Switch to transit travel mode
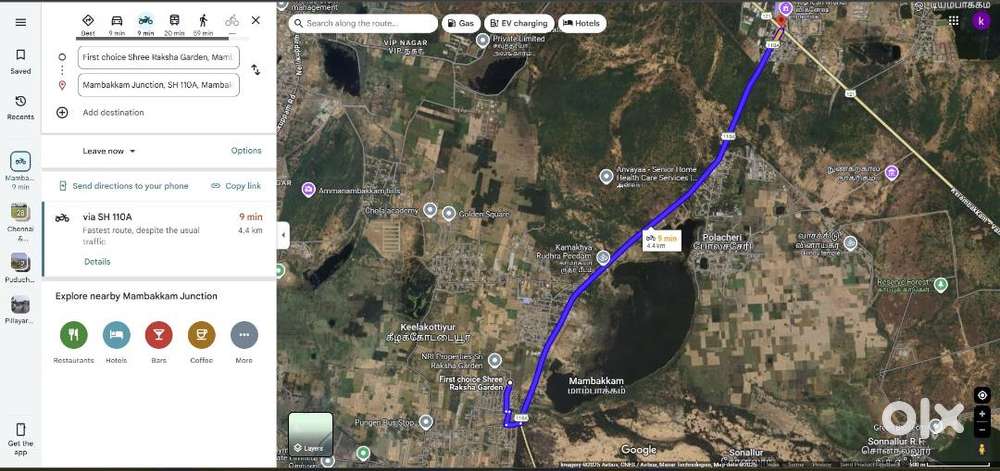 [x=174, y=22]
